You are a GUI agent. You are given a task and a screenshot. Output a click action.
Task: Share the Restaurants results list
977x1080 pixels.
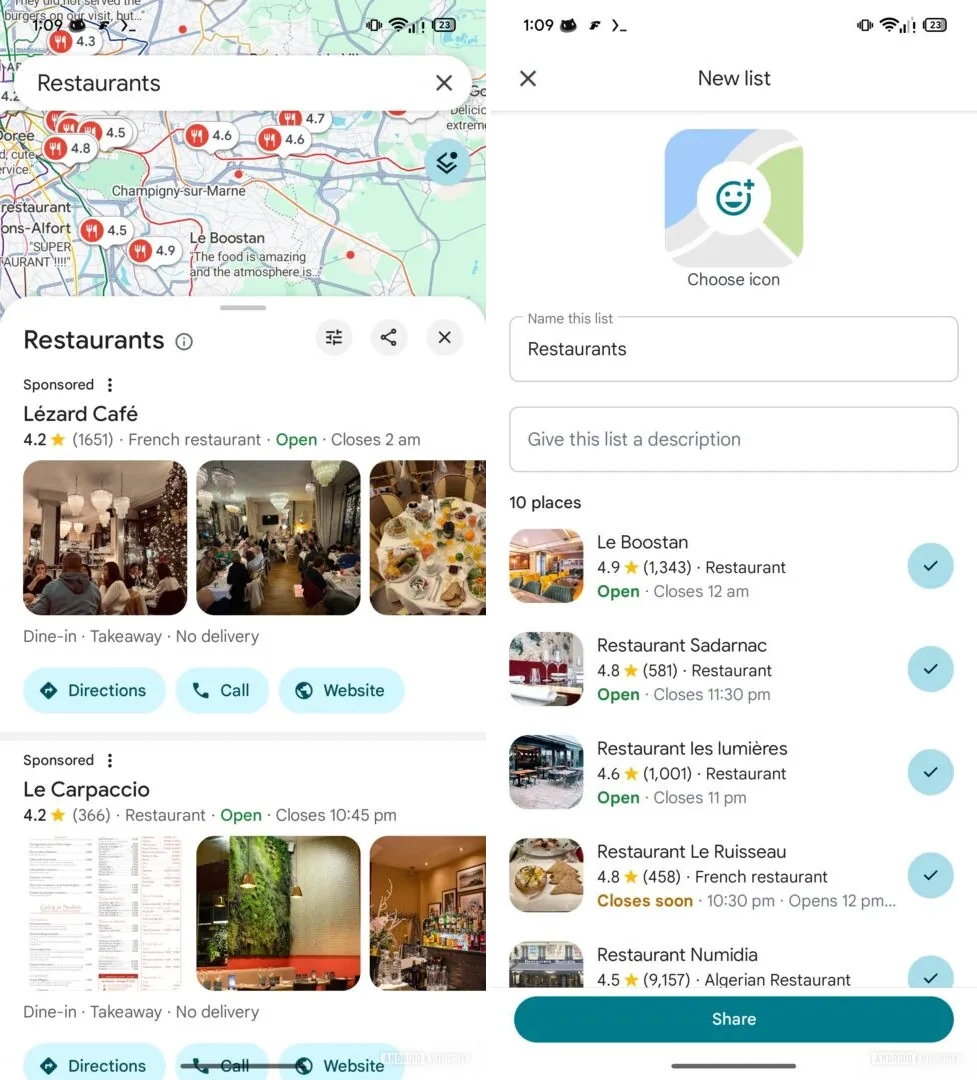click(x=389, y=338)
